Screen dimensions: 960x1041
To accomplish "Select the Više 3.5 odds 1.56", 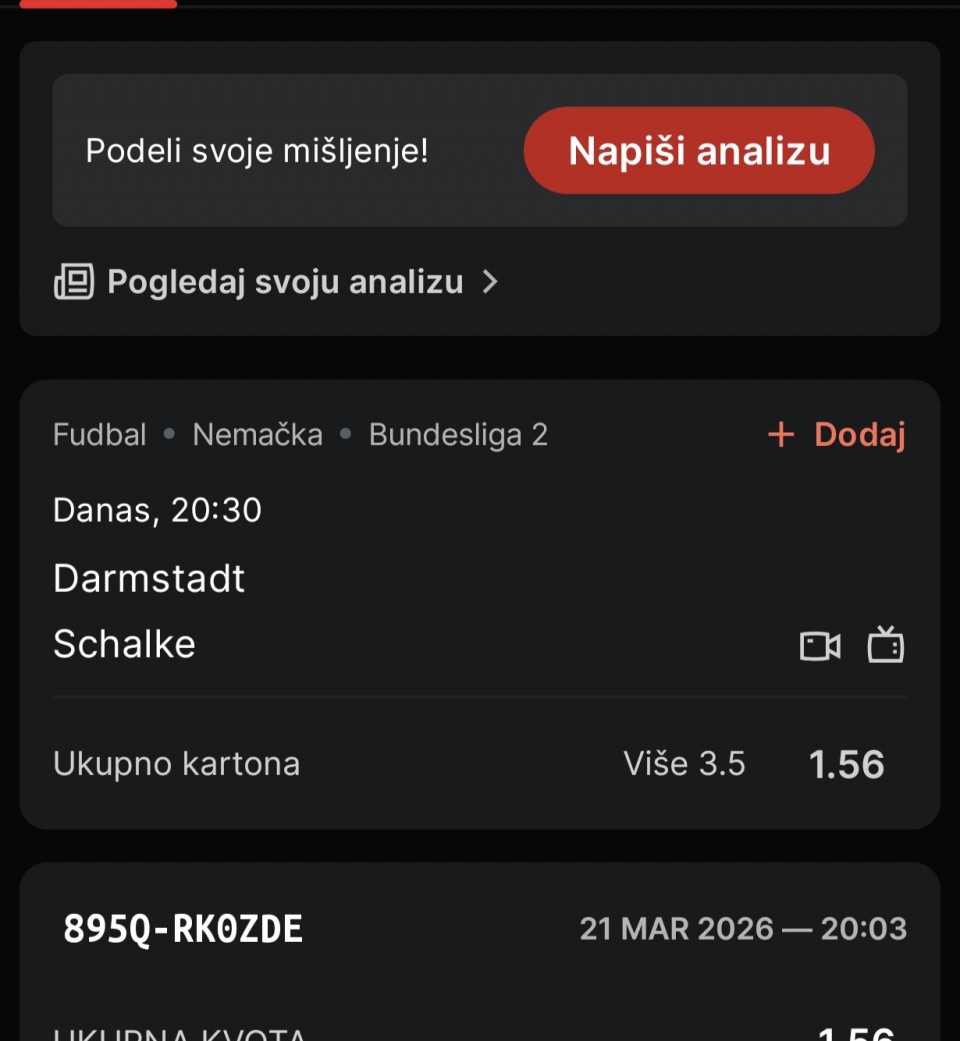I will point(846,765).
